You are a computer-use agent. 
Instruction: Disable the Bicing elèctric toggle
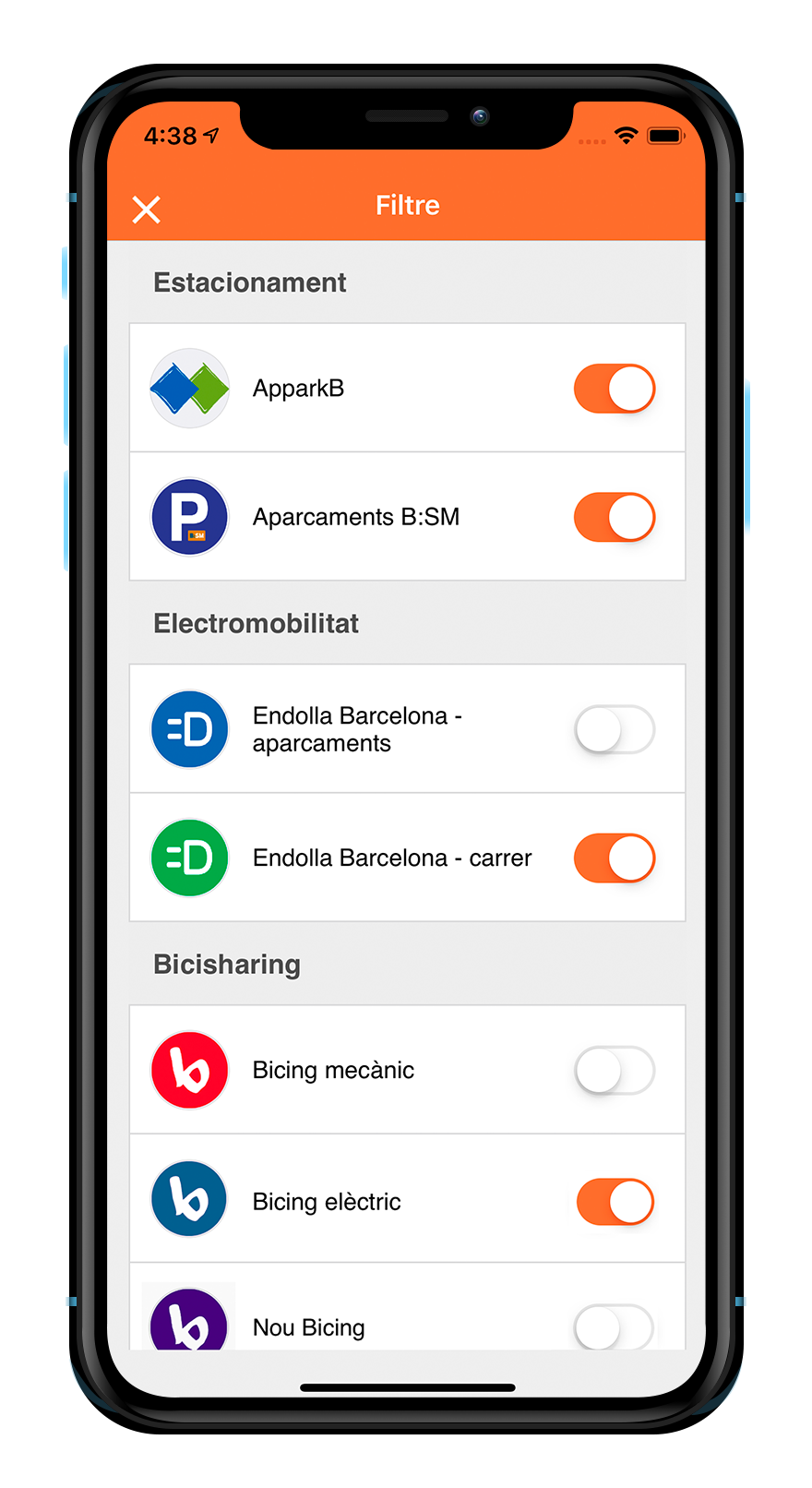615,1202
